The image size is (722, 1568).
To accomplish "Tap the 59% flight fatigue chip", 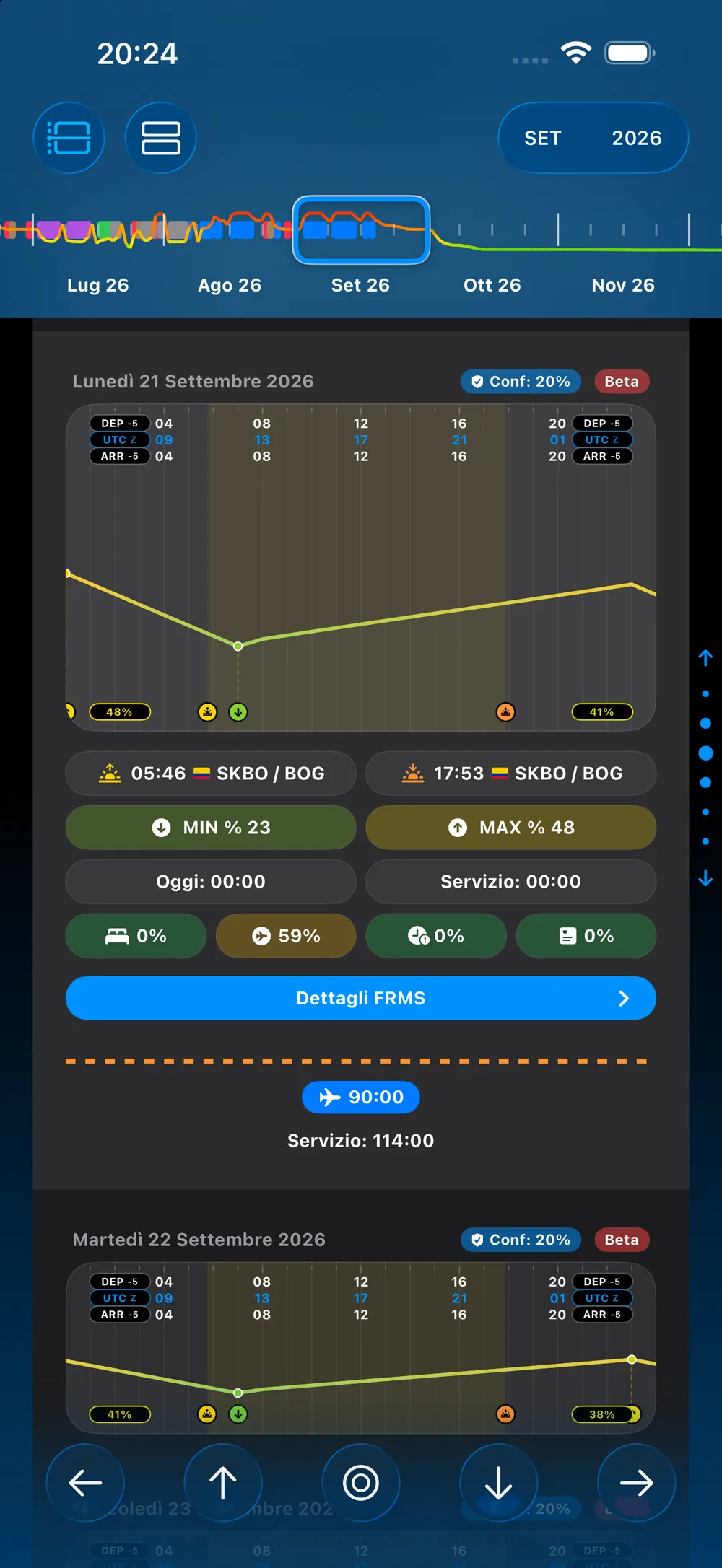I will 286,936.
